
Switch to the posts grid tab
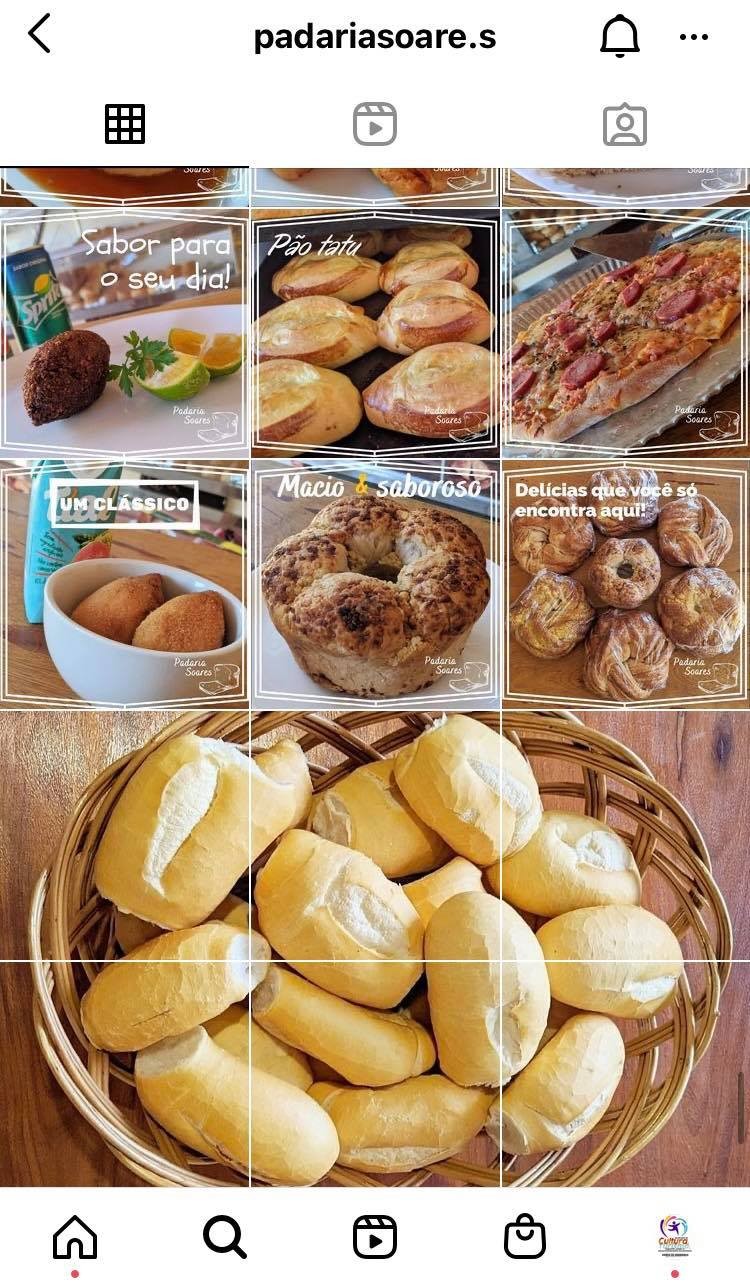125,124
